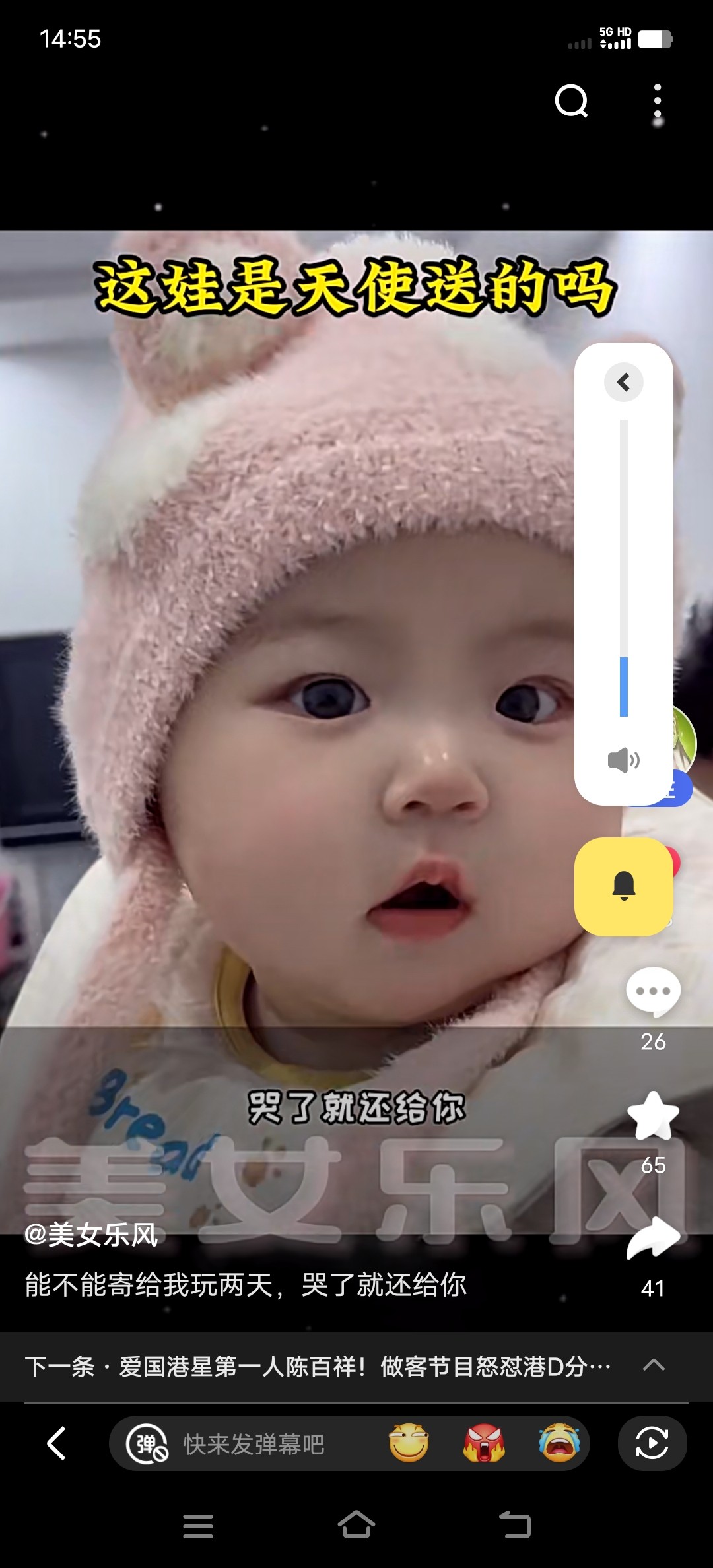The height and width of the screenshot is (1568, 713).
Task: Send the angry red face emoji
Action: click(x=485, y=1443)
